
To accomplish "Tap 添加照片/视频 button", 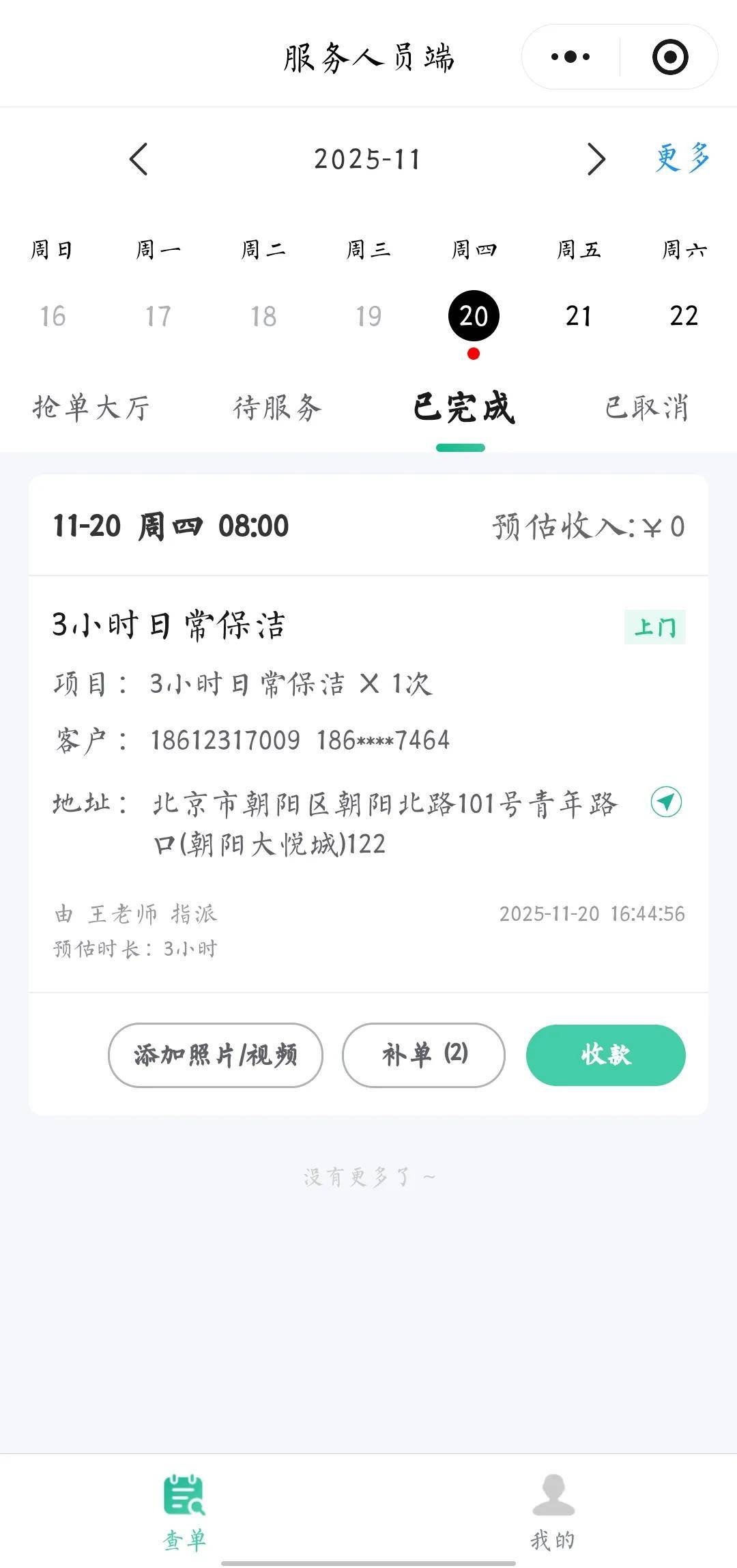I will (215, 1055).
